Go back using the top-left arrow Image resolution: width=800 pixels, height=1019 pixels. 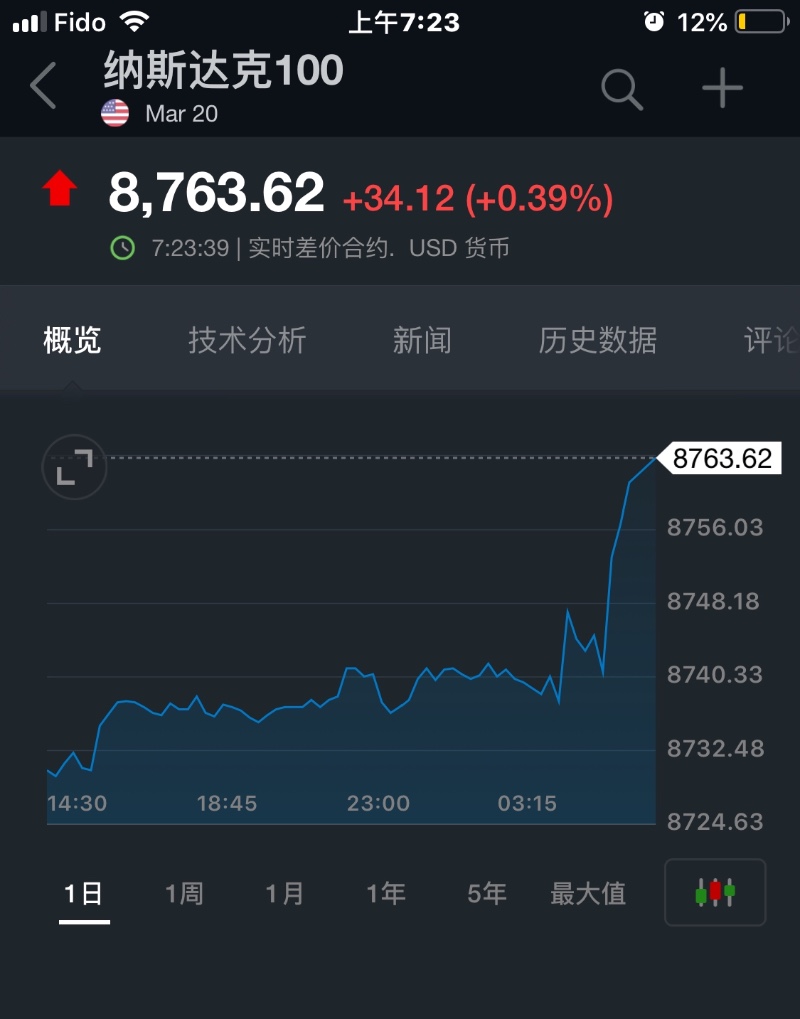(x=43, y=88)
